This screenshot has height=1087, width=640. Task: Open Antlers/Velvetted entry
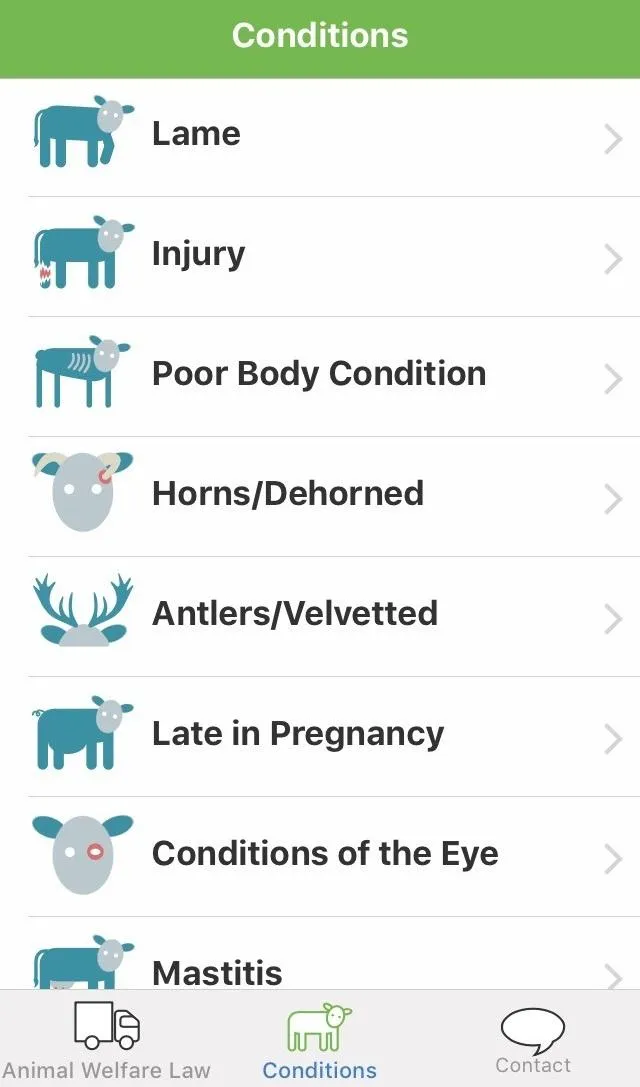point(320,616)
